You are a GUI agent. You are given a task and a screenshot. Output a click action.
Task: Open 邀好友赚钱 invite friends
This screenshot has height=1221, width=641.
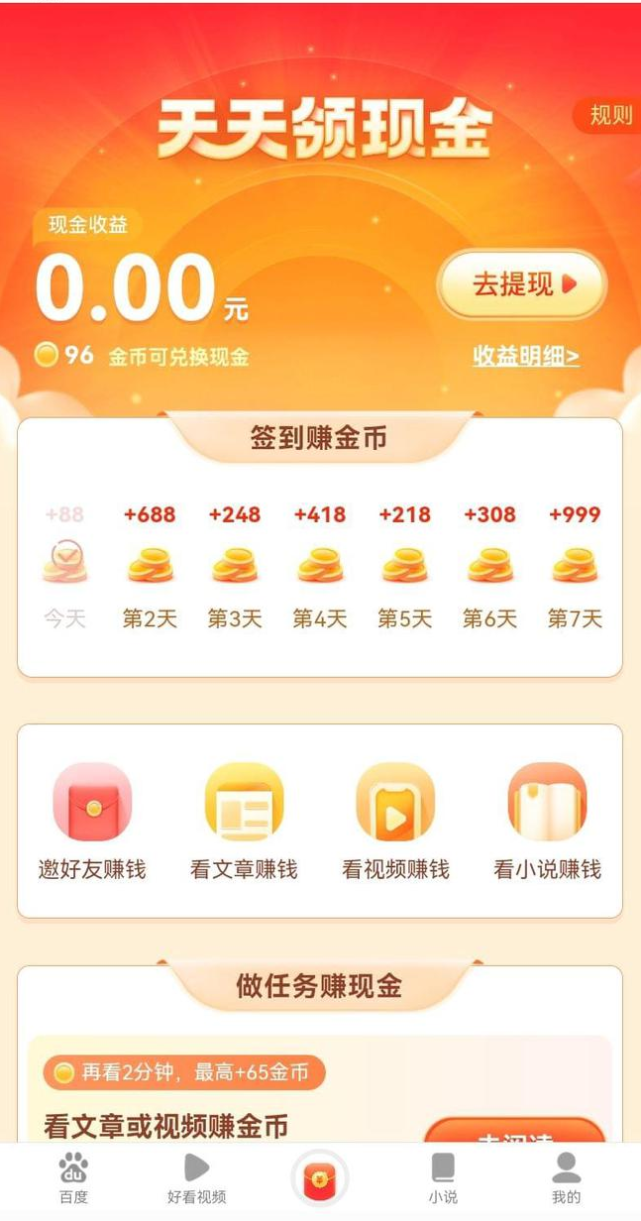pos(92,822)
